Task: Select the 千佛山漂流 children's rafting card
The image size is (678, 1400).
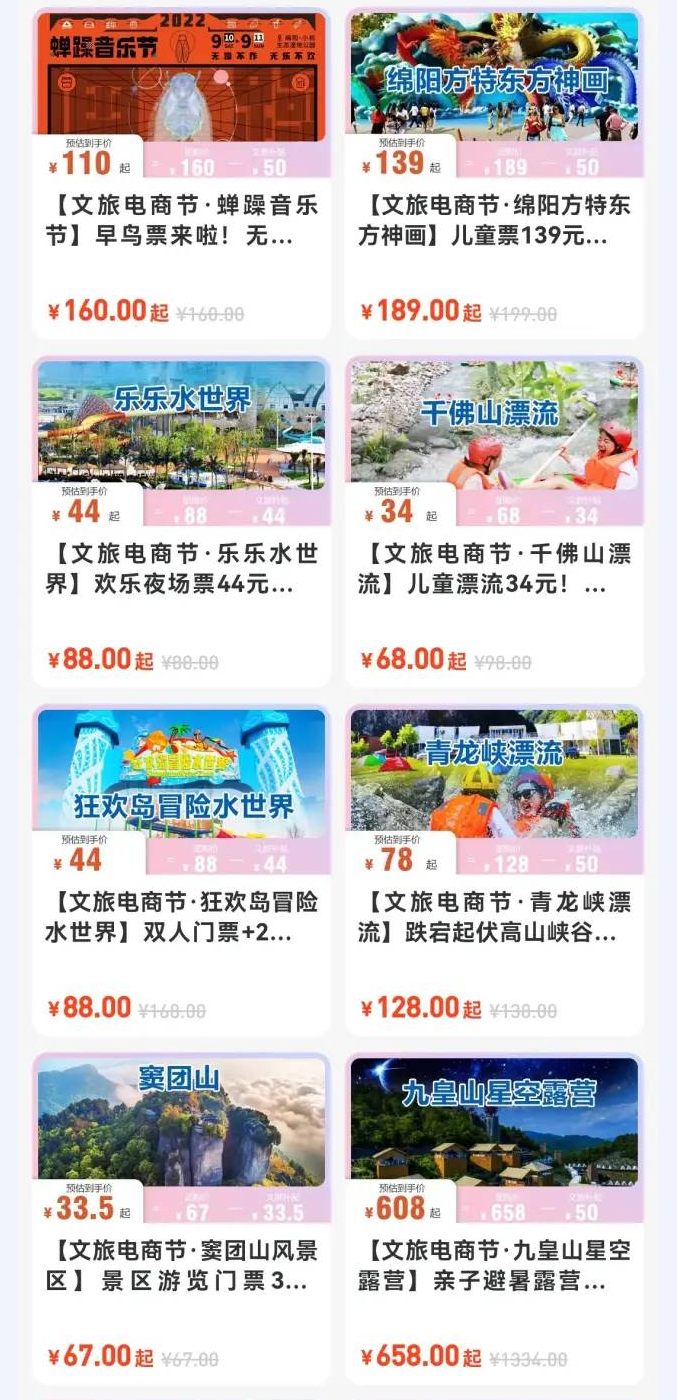Action: pyautogui.click(x=495, y=569)
